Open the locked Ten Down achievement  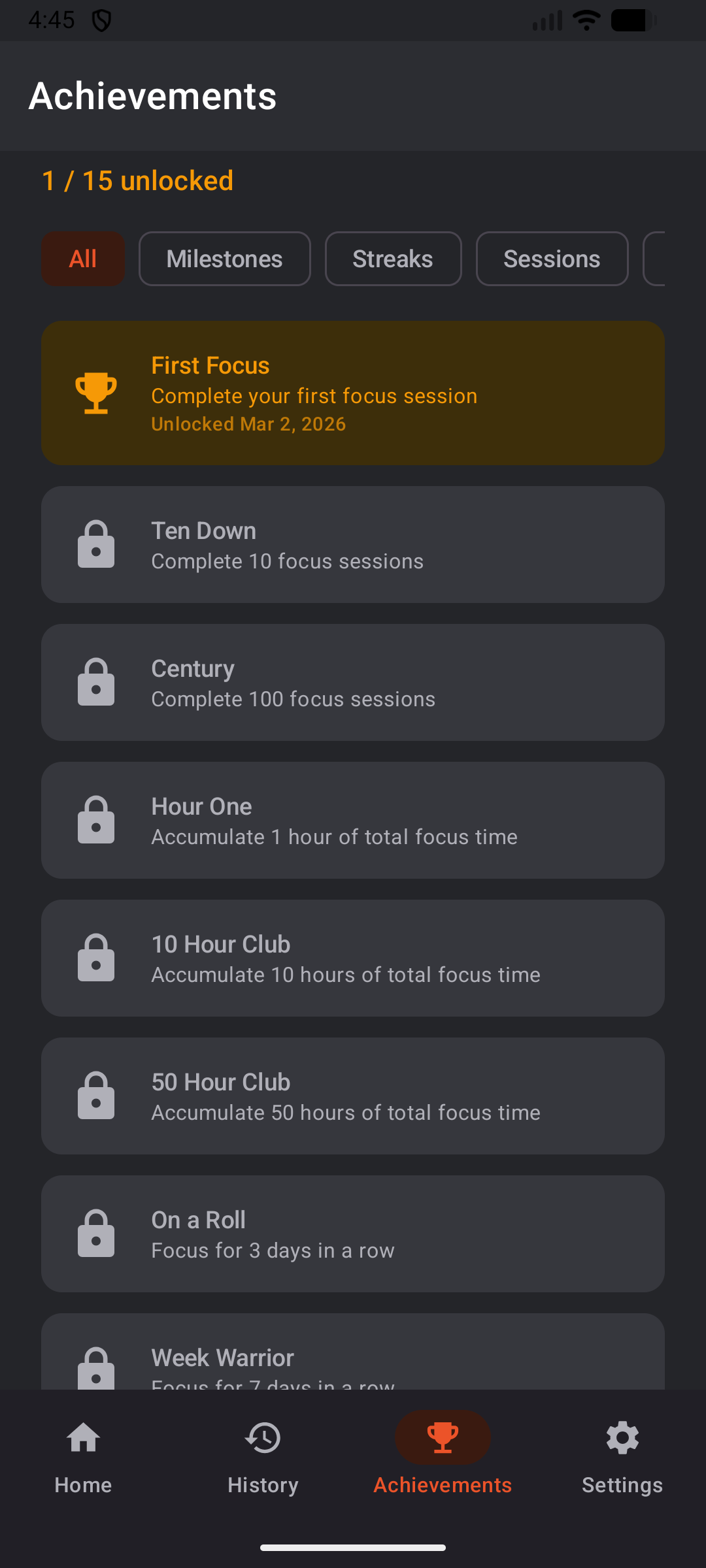click(x=353, y=544)
